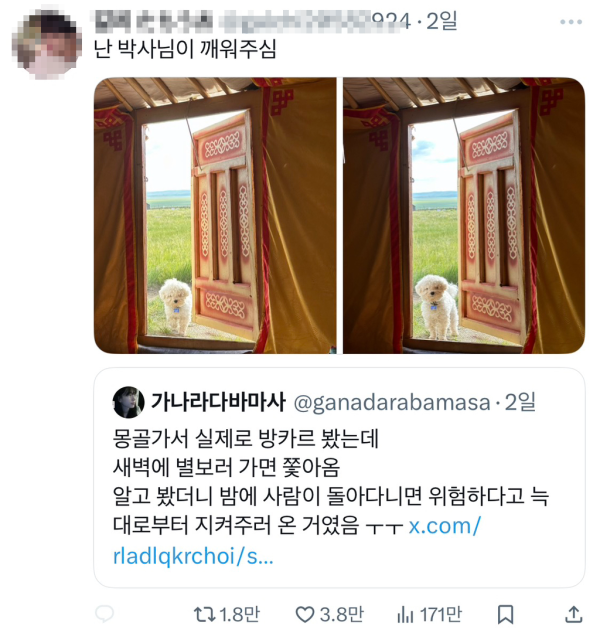Reply to this tweet
This screenshot has width=600, height=633.
104,613
